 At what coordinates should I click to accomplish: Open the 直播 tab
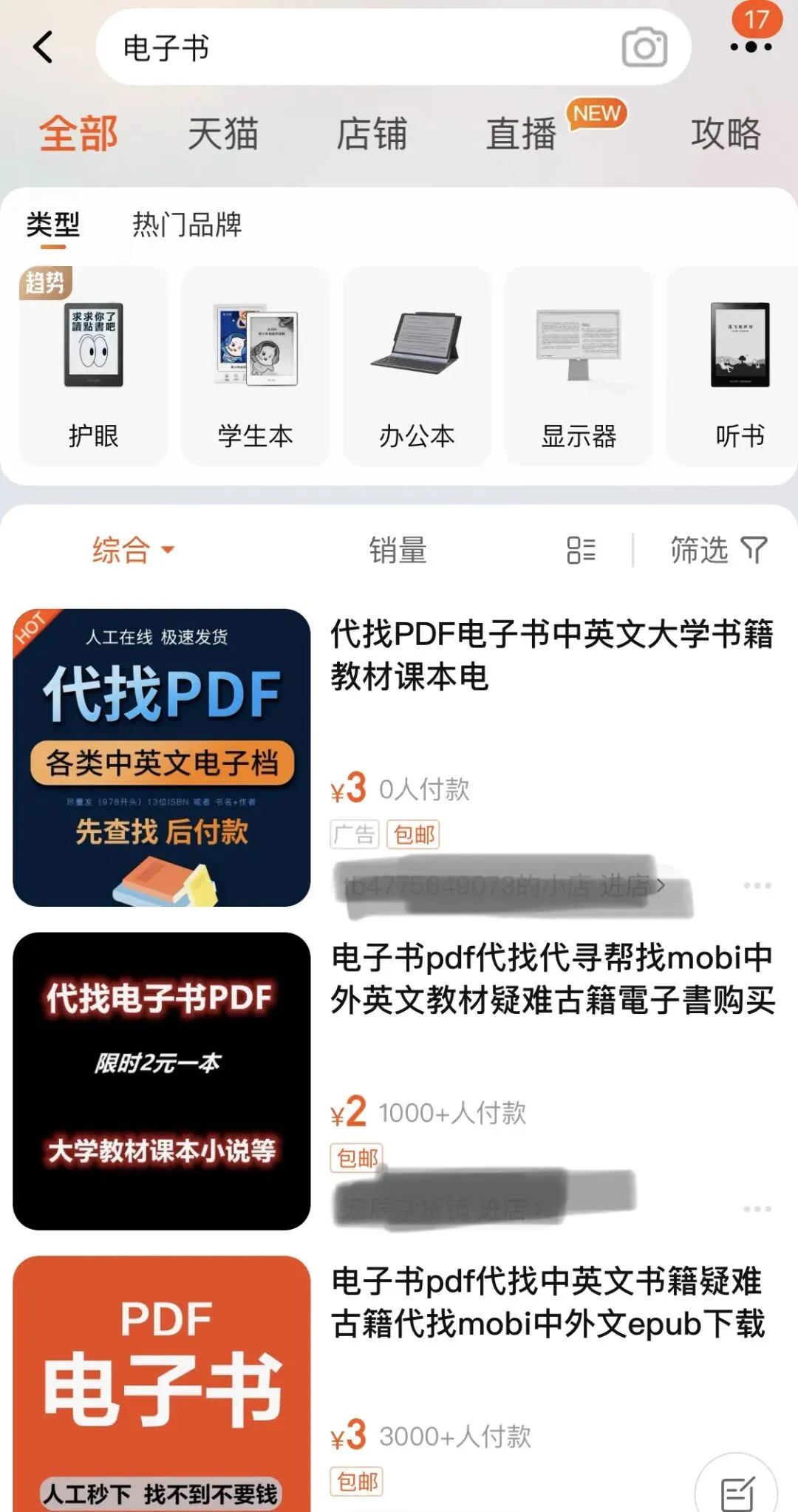[521, 134]
